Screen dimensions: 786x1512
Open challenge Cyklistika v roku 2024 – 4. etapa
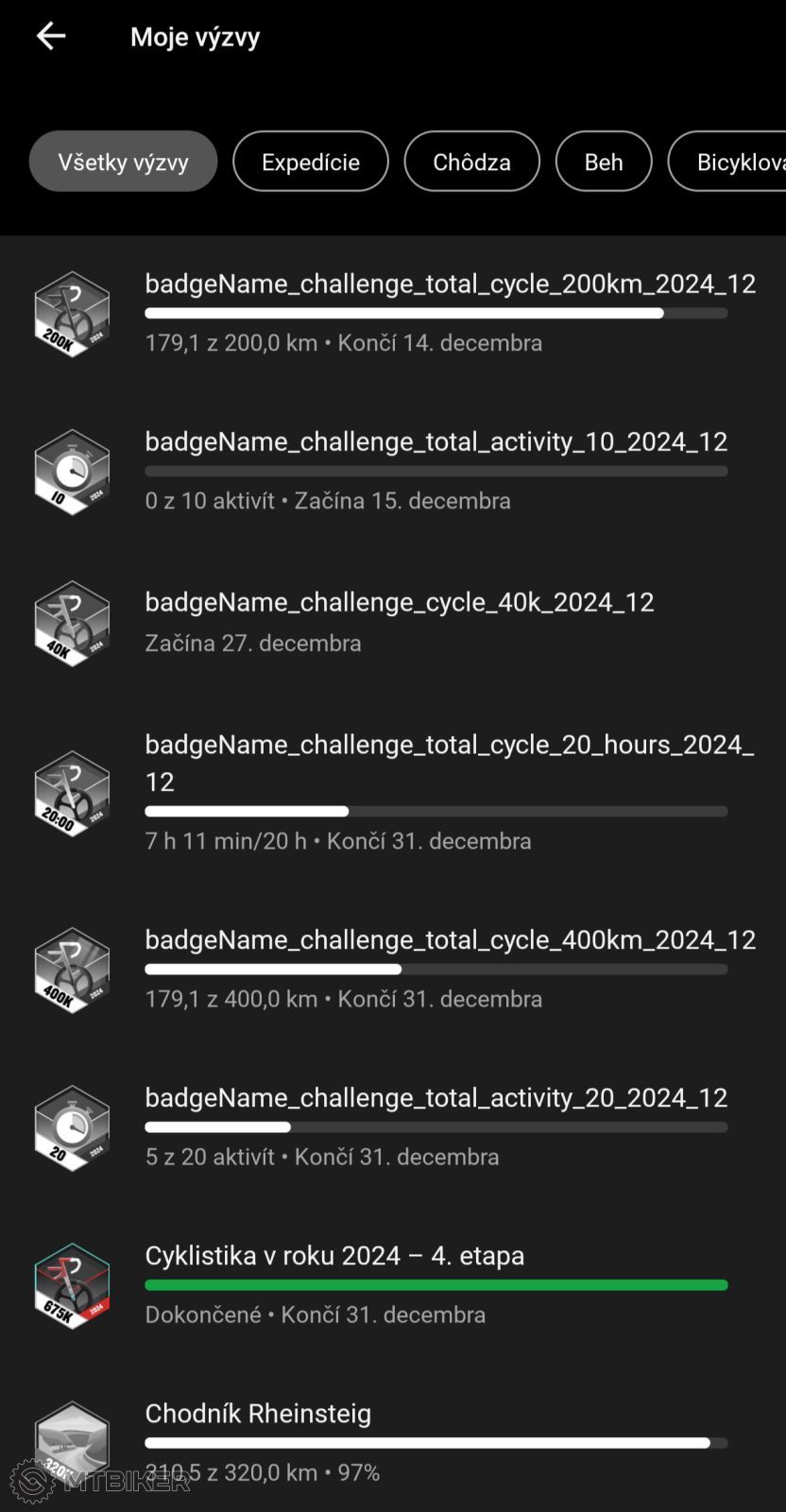click(334, 1256)
